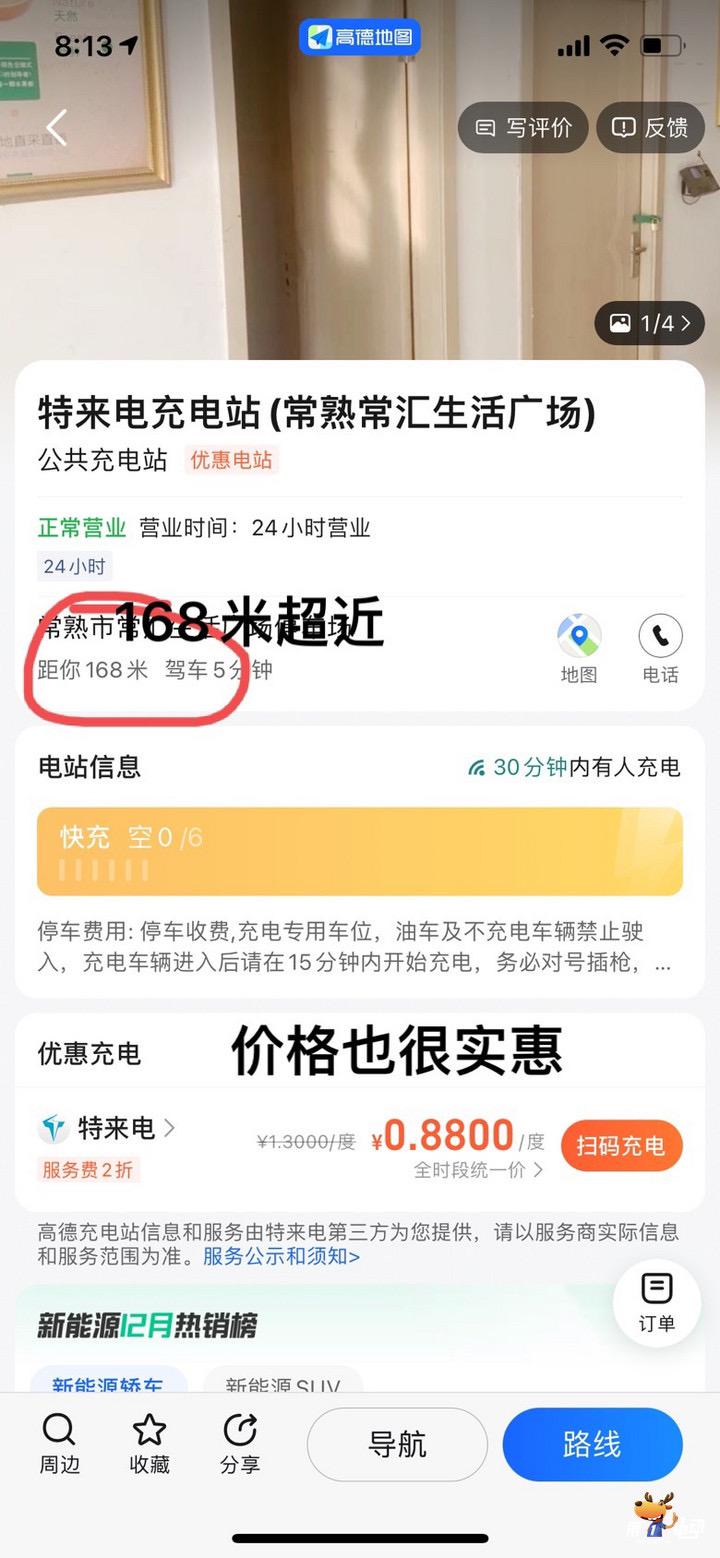Open 反馈 feedback button
Viewport: 720px width, 1558px height.
pyautogui.click(x=650, y=128)
